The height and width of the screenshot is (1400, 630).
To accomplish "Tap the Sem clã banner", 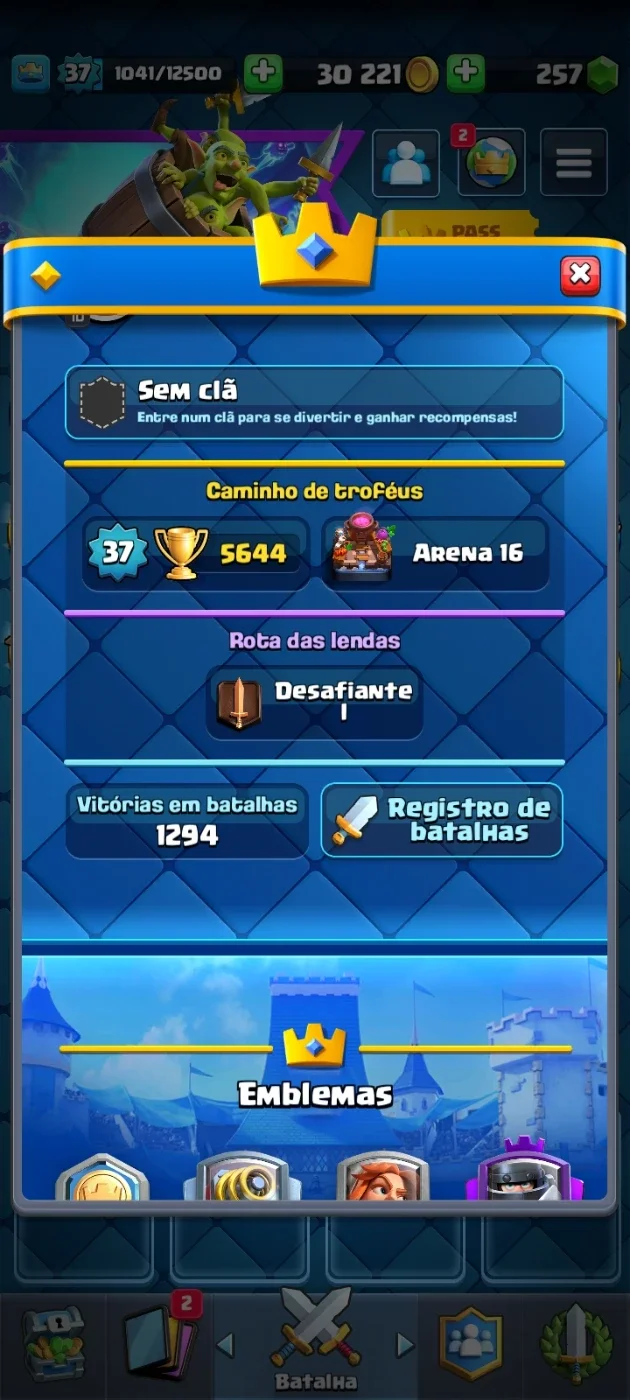I will 314,402.
